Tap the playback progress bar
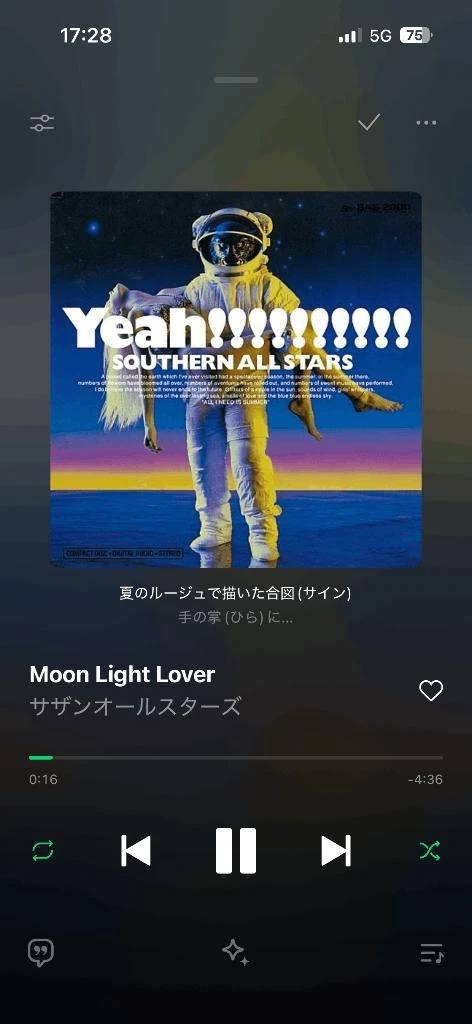 coord(236,758)
